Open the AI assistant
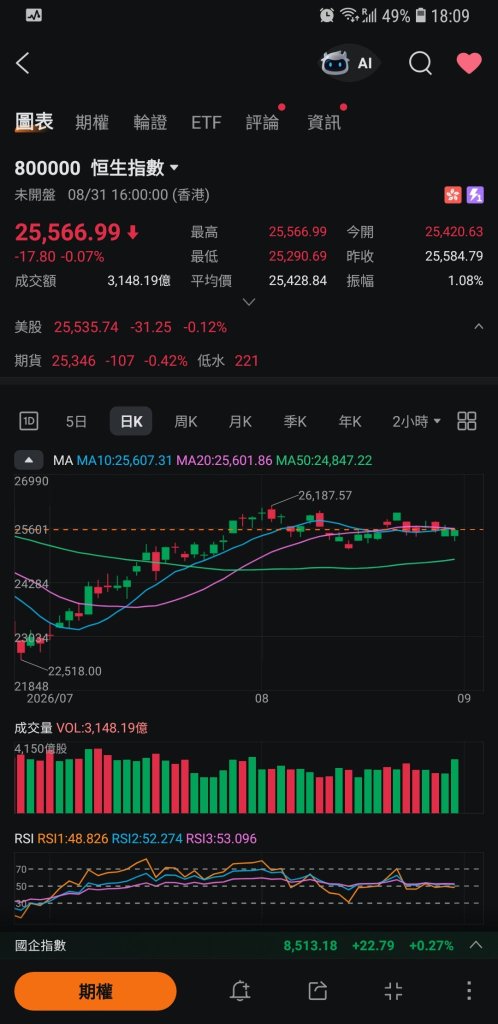Screen dimensions: 498x1024 point(348,63)
